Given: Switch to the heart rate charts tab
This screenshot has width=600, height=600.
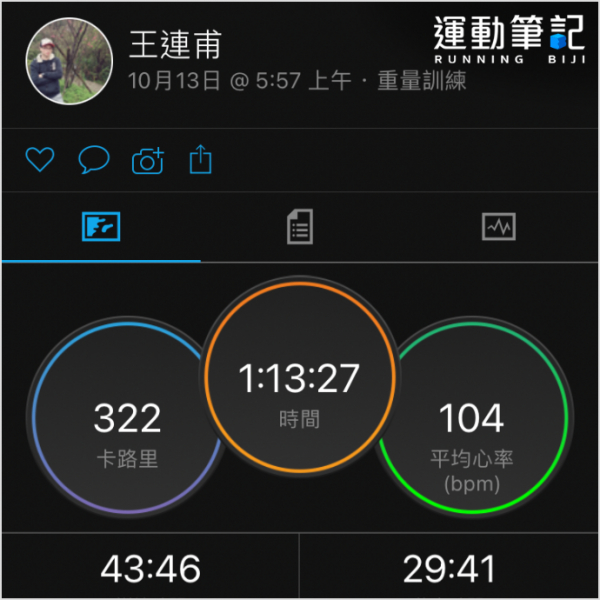Looking at the screenshot, I should 498,228.
